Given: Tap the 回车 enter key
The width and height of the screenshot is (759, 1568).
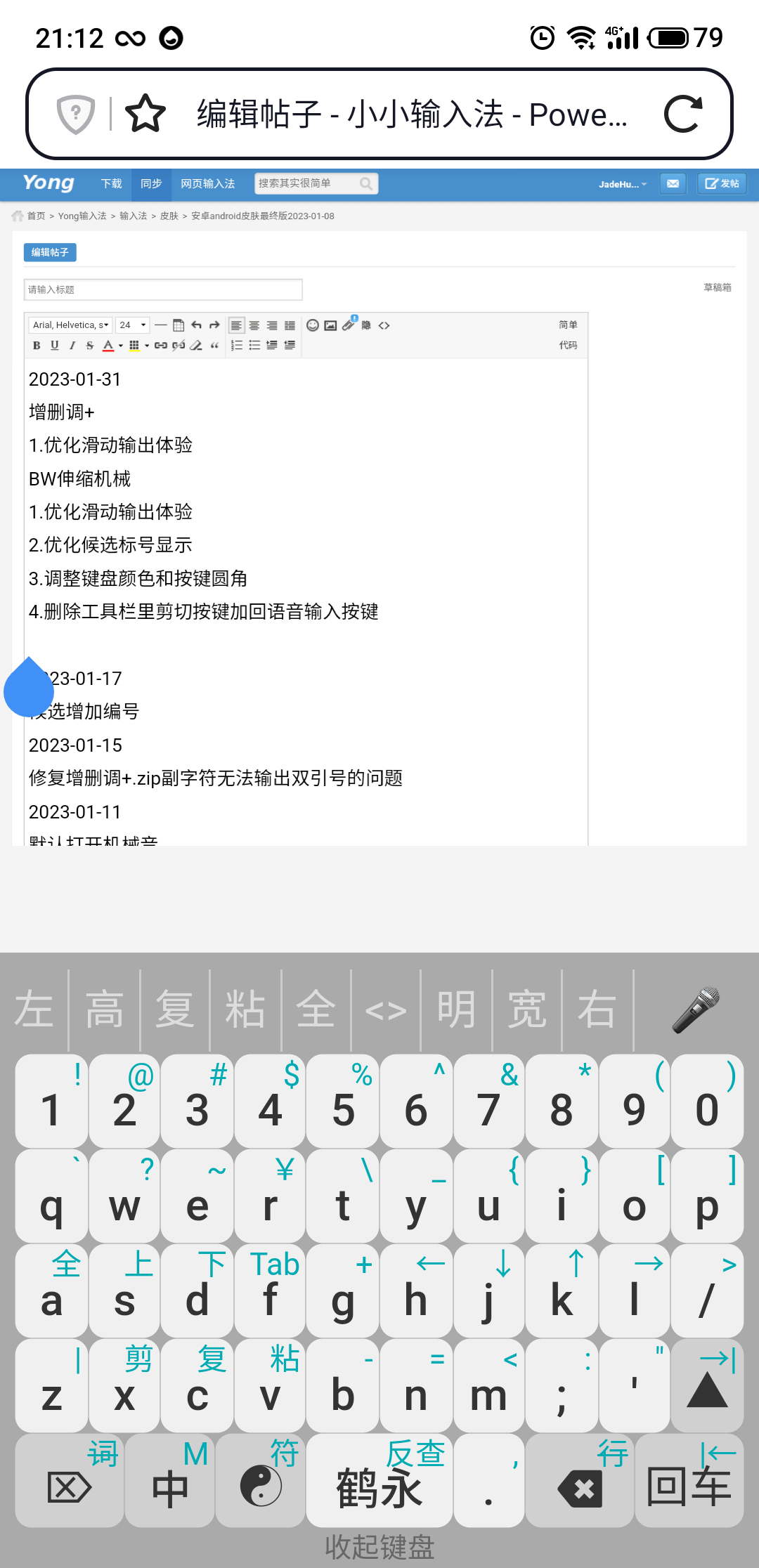Looking at the screenshot, I should pos(689,1484).
